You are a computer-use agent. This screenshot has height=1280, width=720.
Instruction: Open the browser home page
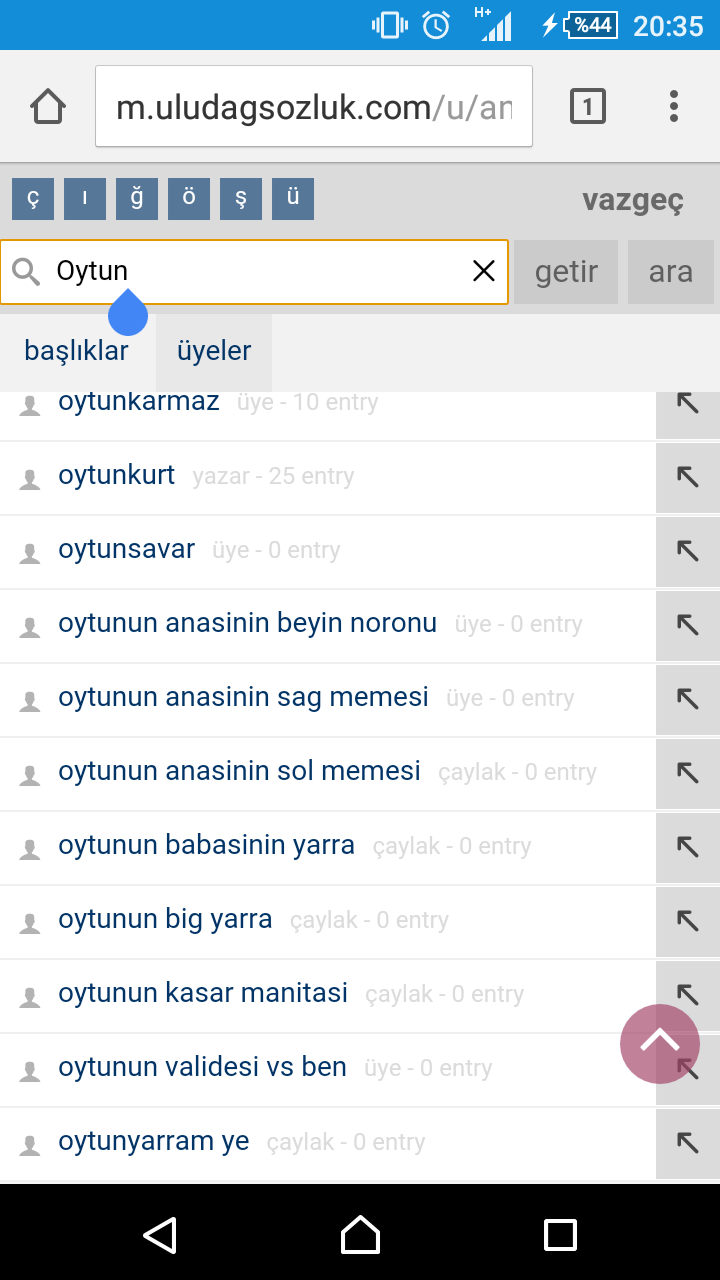48,106
